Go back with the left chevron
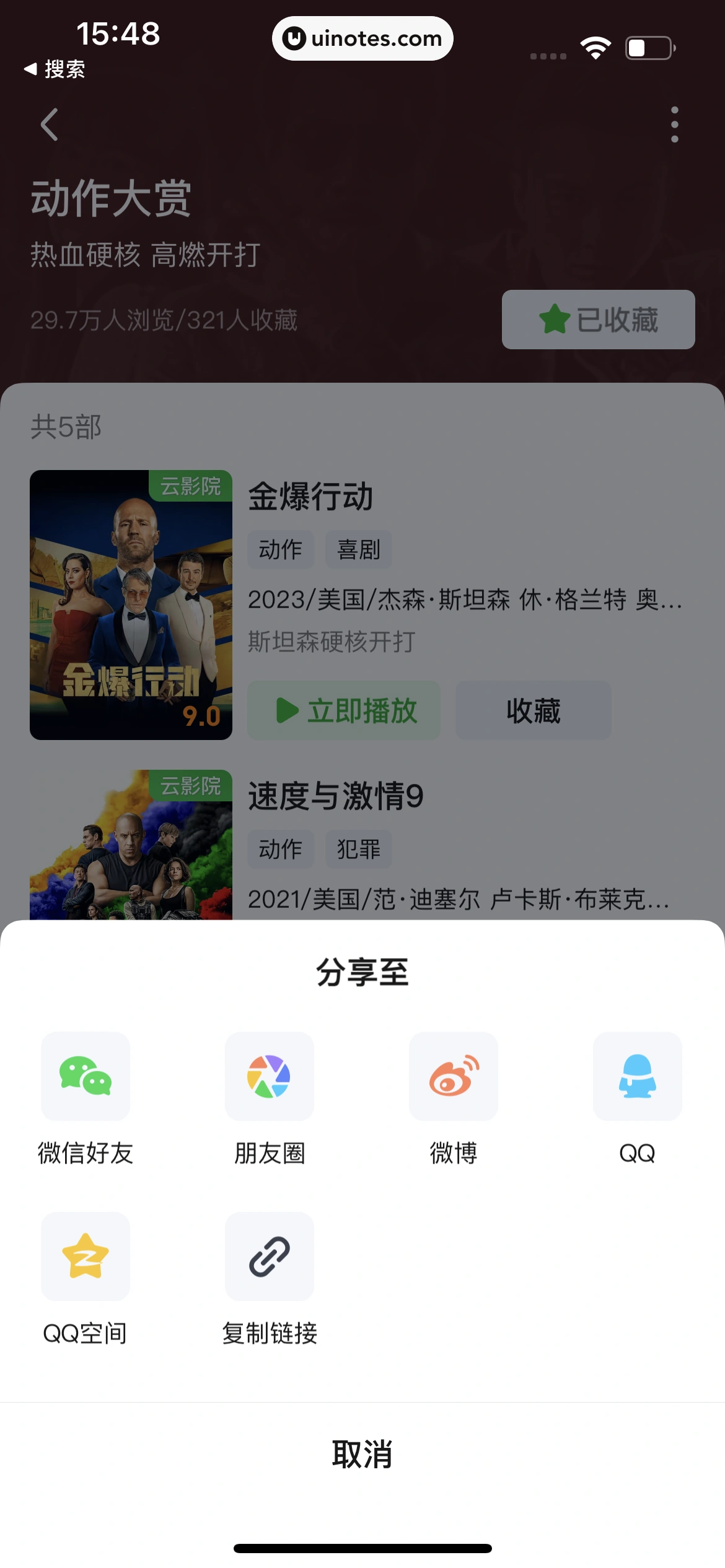Image resolution: width=725 pixels, height=1568 pixels. point(48,123)
